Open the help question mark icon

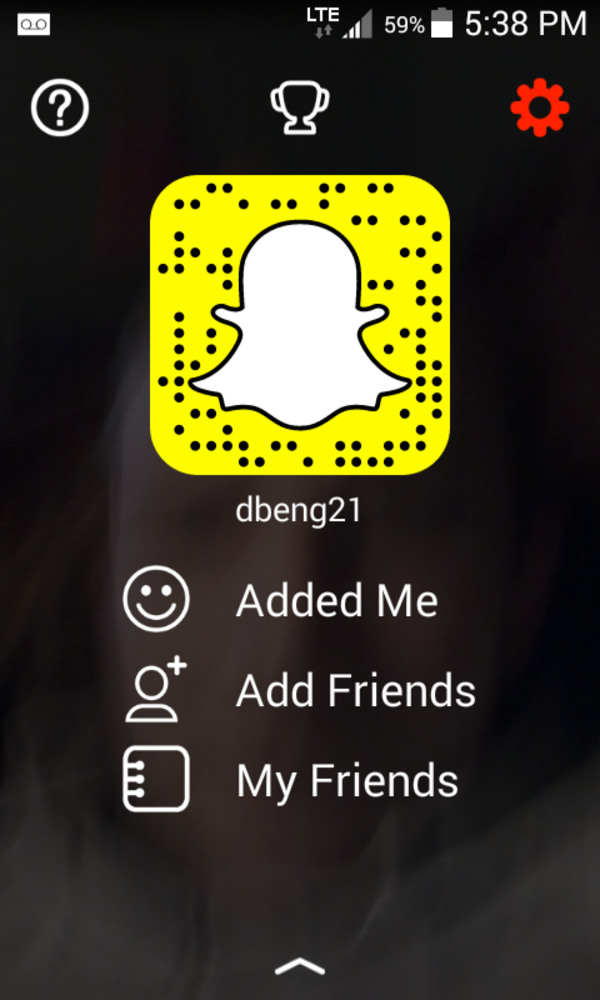[x=60, y=107]
